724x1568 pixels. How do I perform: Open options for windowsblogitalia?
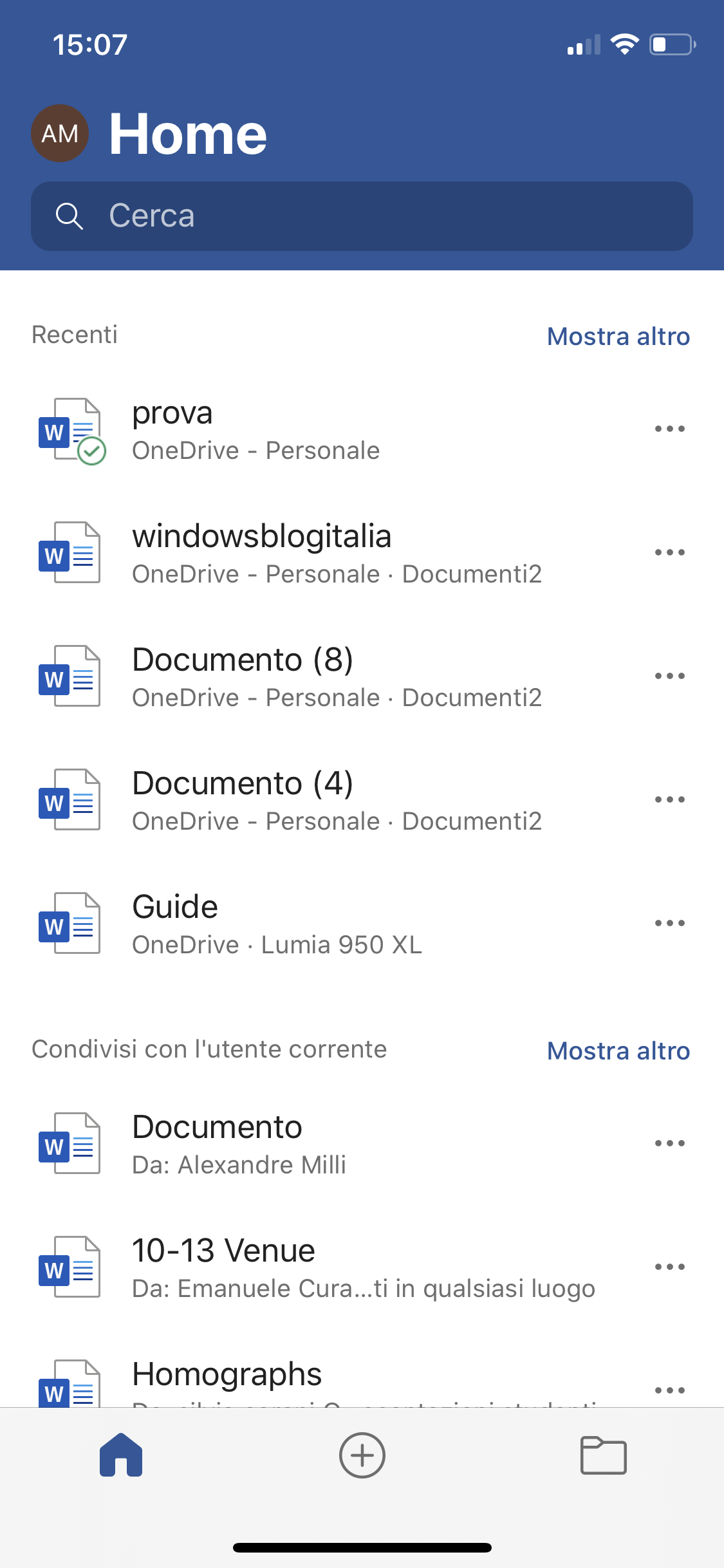(669, 552)
